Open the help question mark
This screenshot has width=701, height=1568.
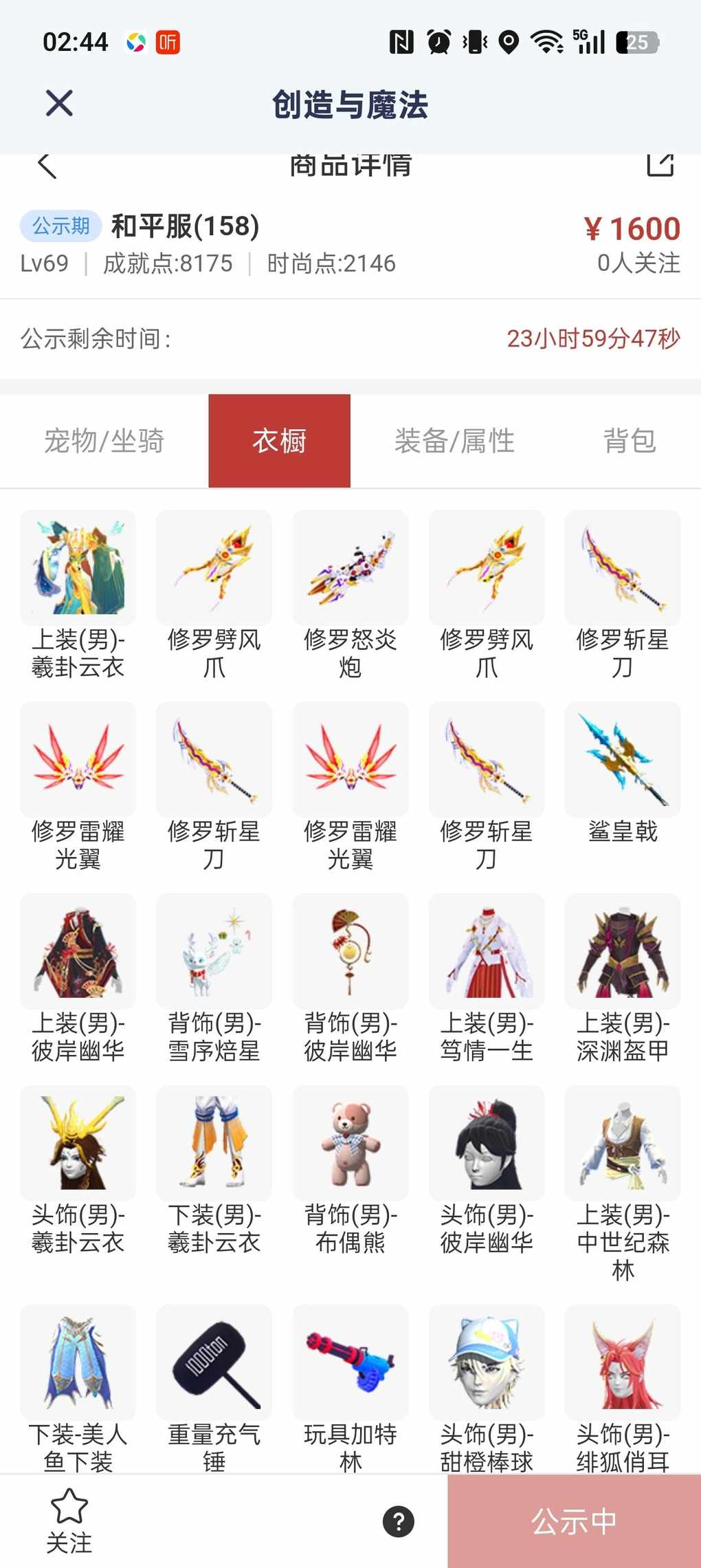399,1521
